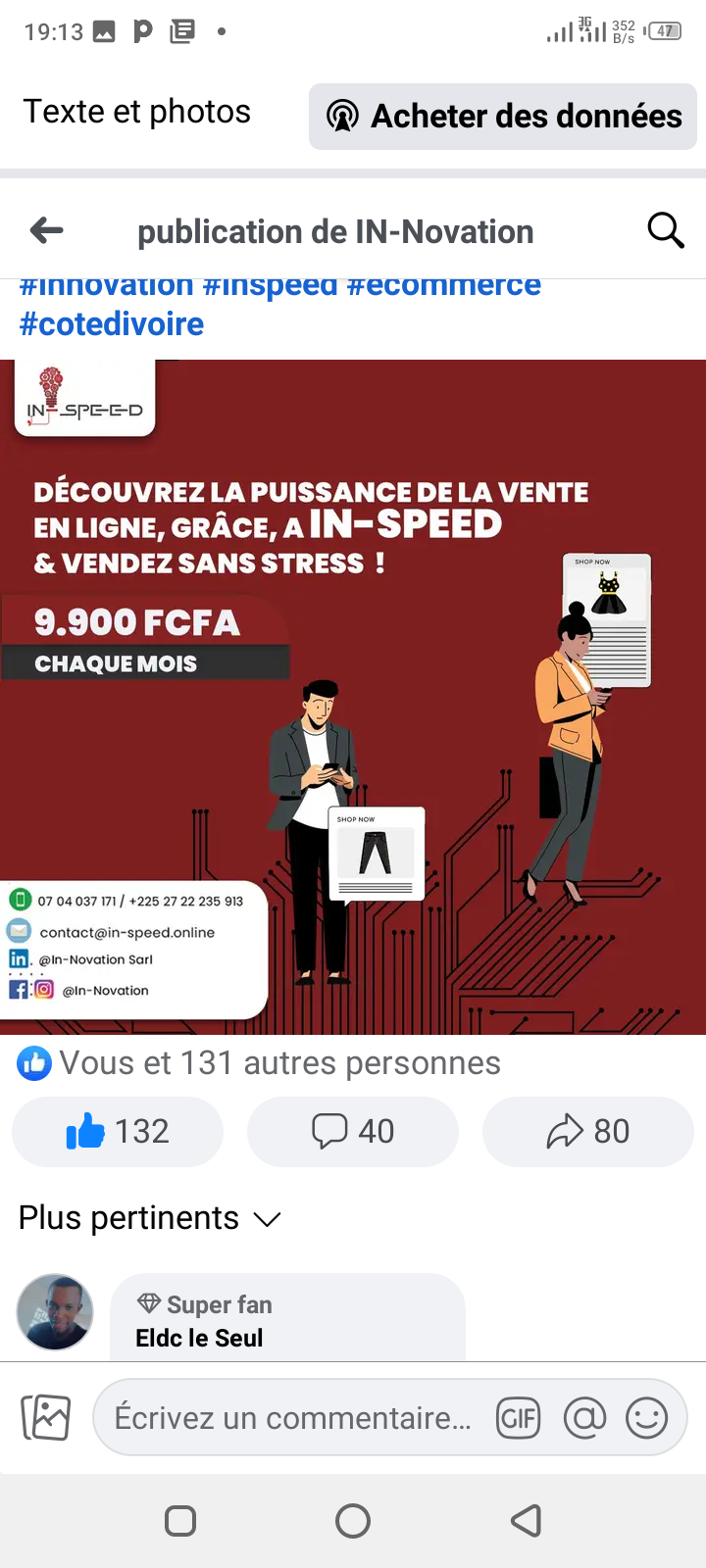Expand the Plus pertinents sort dropdown
Screen dimensions: 706x1568
pos(150,1218)
